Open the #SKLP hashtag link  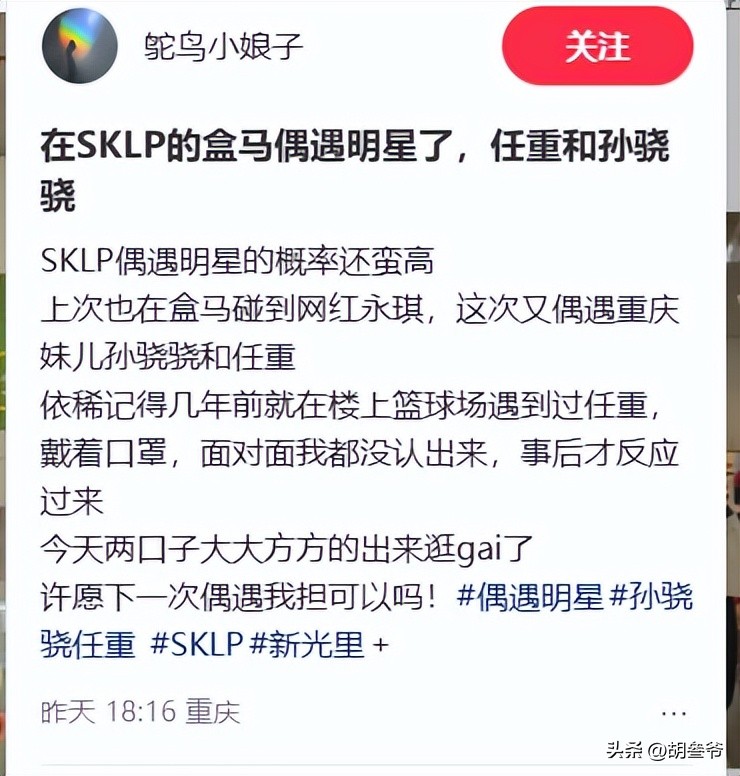[197, 644]
